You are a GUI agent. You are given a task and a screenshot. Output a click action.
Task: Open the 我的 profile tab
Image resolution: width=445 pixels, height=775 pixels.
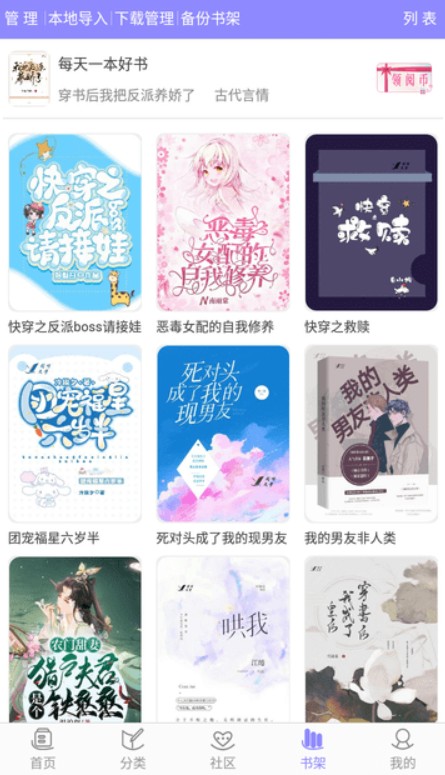click(402, 749)
